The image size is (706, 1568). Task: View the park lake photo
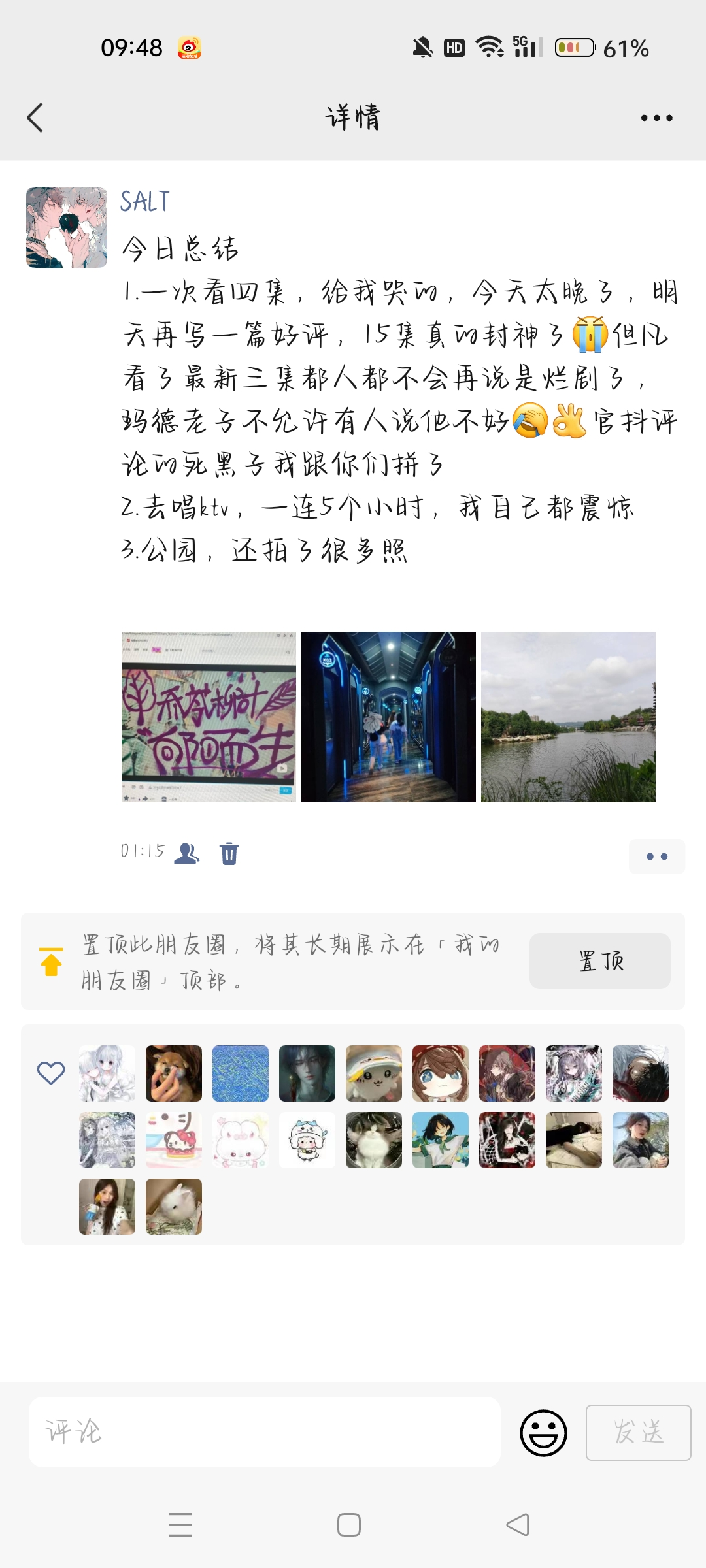point(568,717)
